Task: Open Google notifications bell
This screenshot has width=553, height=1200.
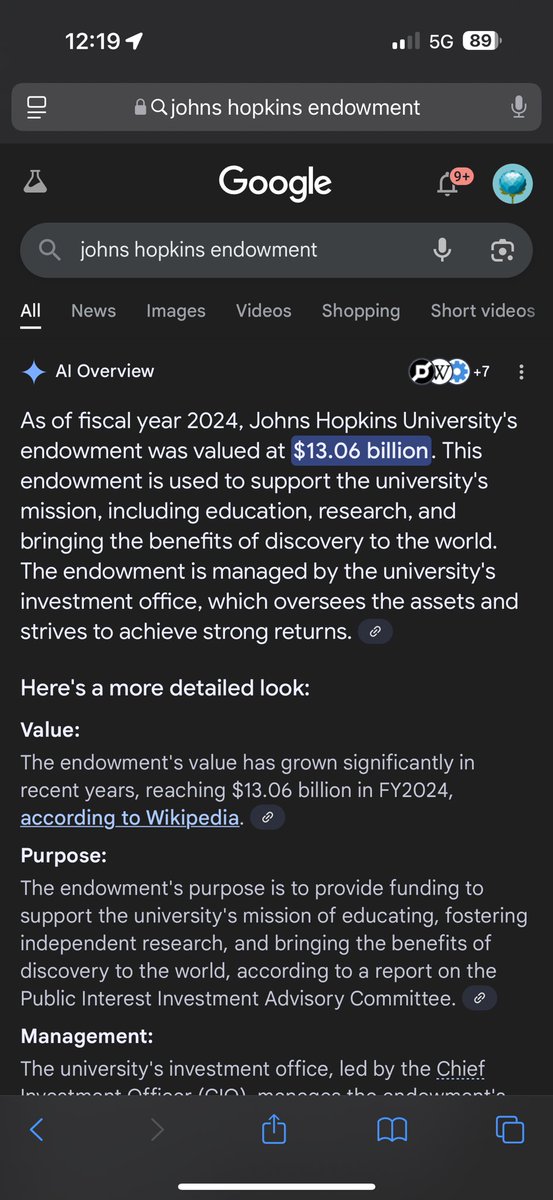Action: 450,184
